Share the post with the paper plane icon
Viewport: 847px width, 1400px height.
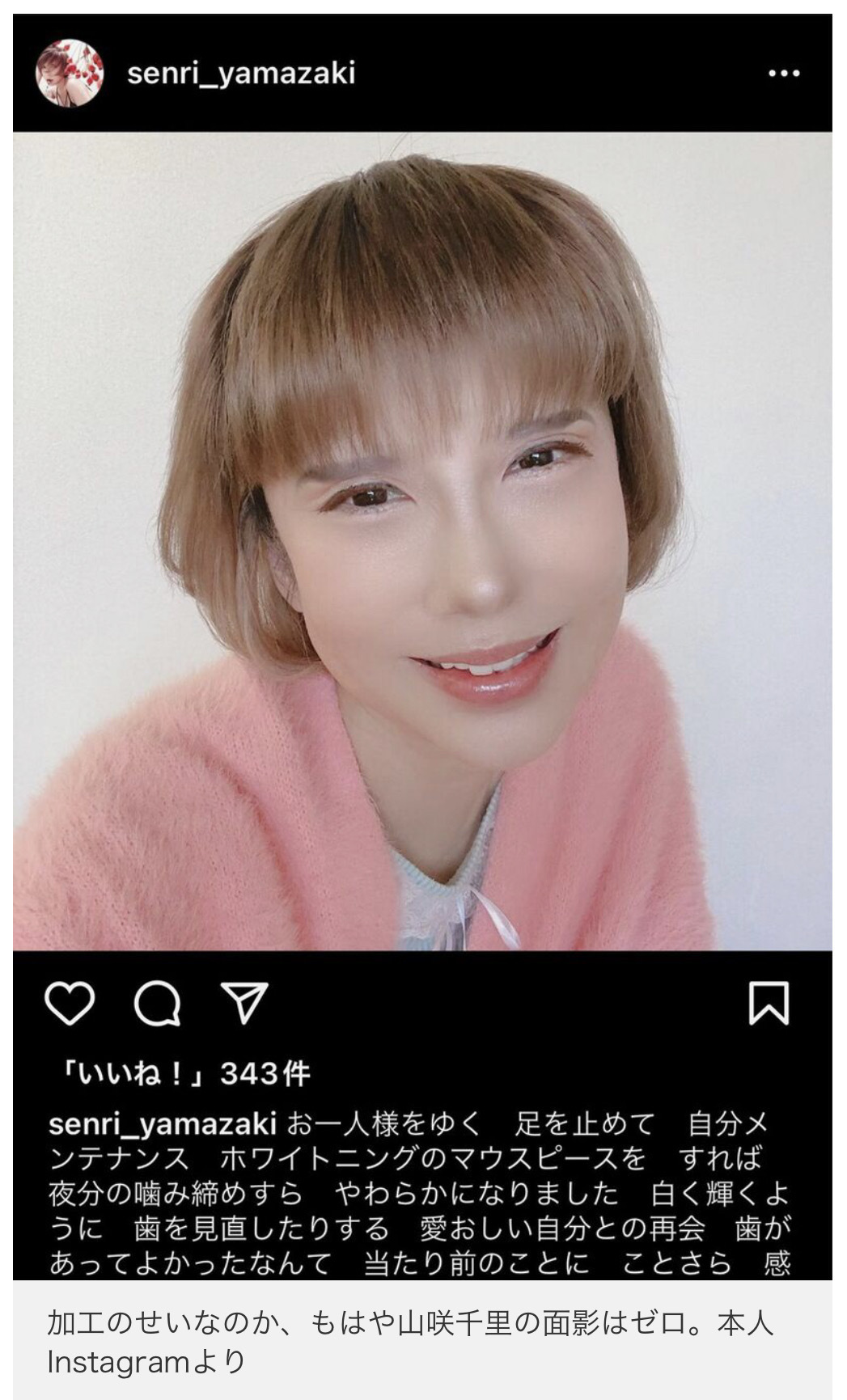[x=244, y=1004]
